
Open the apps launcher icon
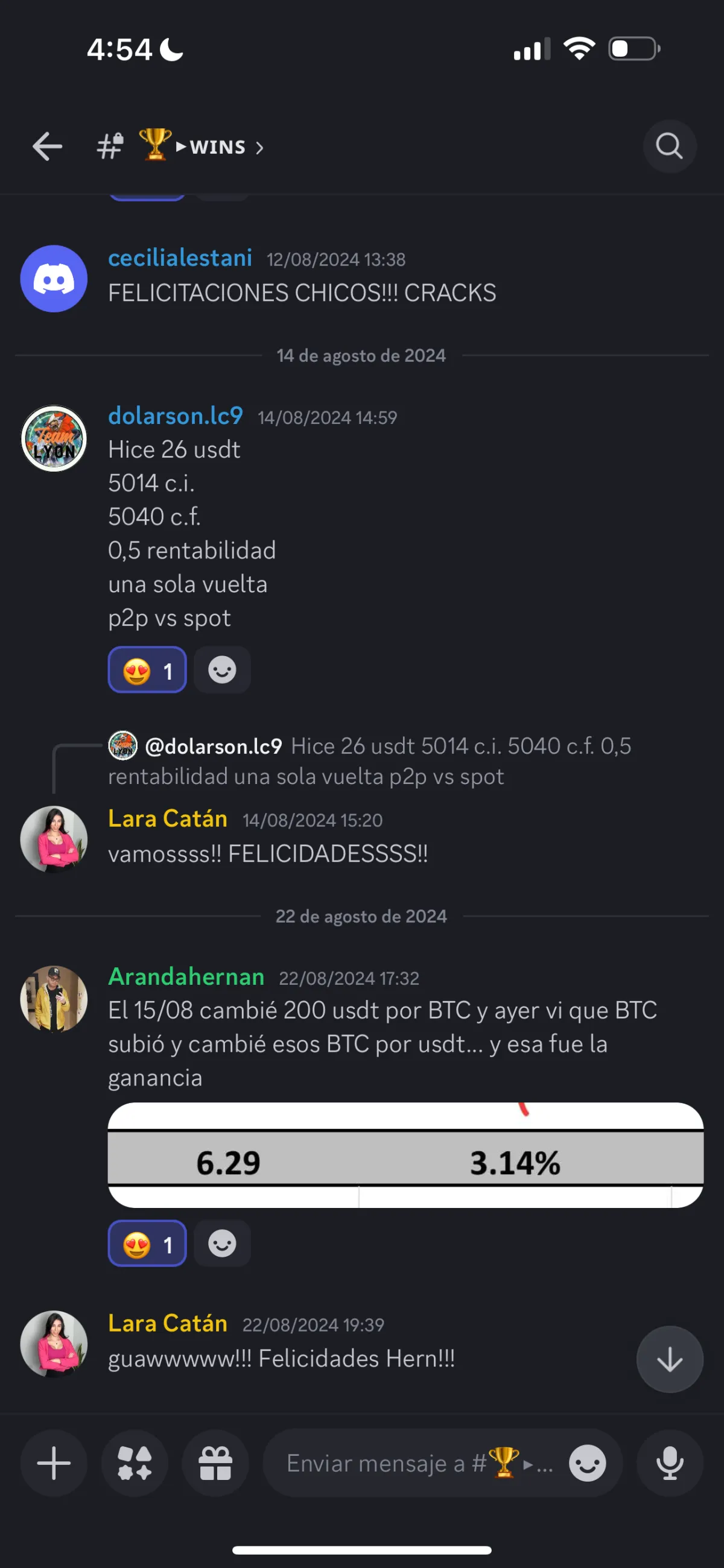pyautogui.click(x=135, y=1462)
